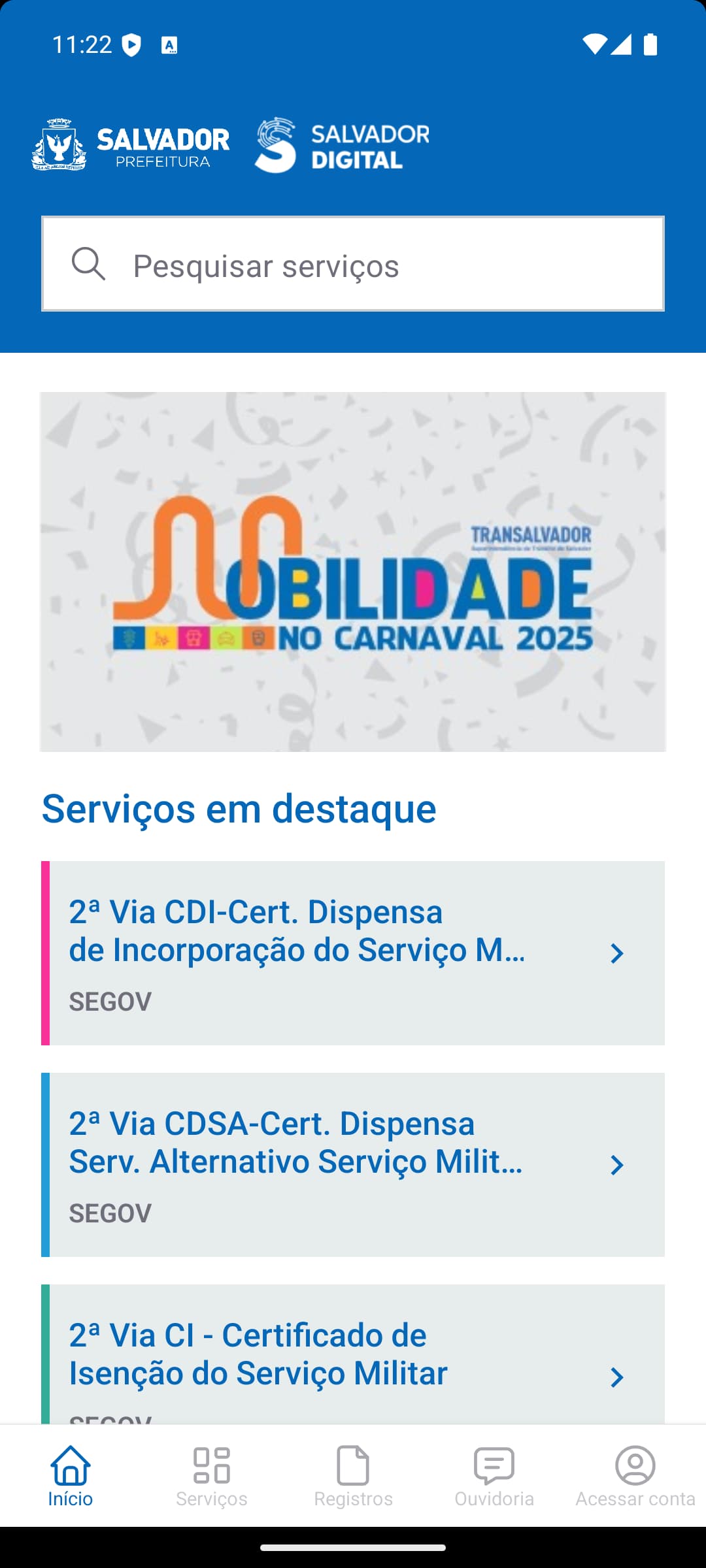Select 2ª Via CDSA-Cert. Dispensa Serv. Alternativo
The height and width of the screenshot is (1568, 706).
tap(353, 1164)
